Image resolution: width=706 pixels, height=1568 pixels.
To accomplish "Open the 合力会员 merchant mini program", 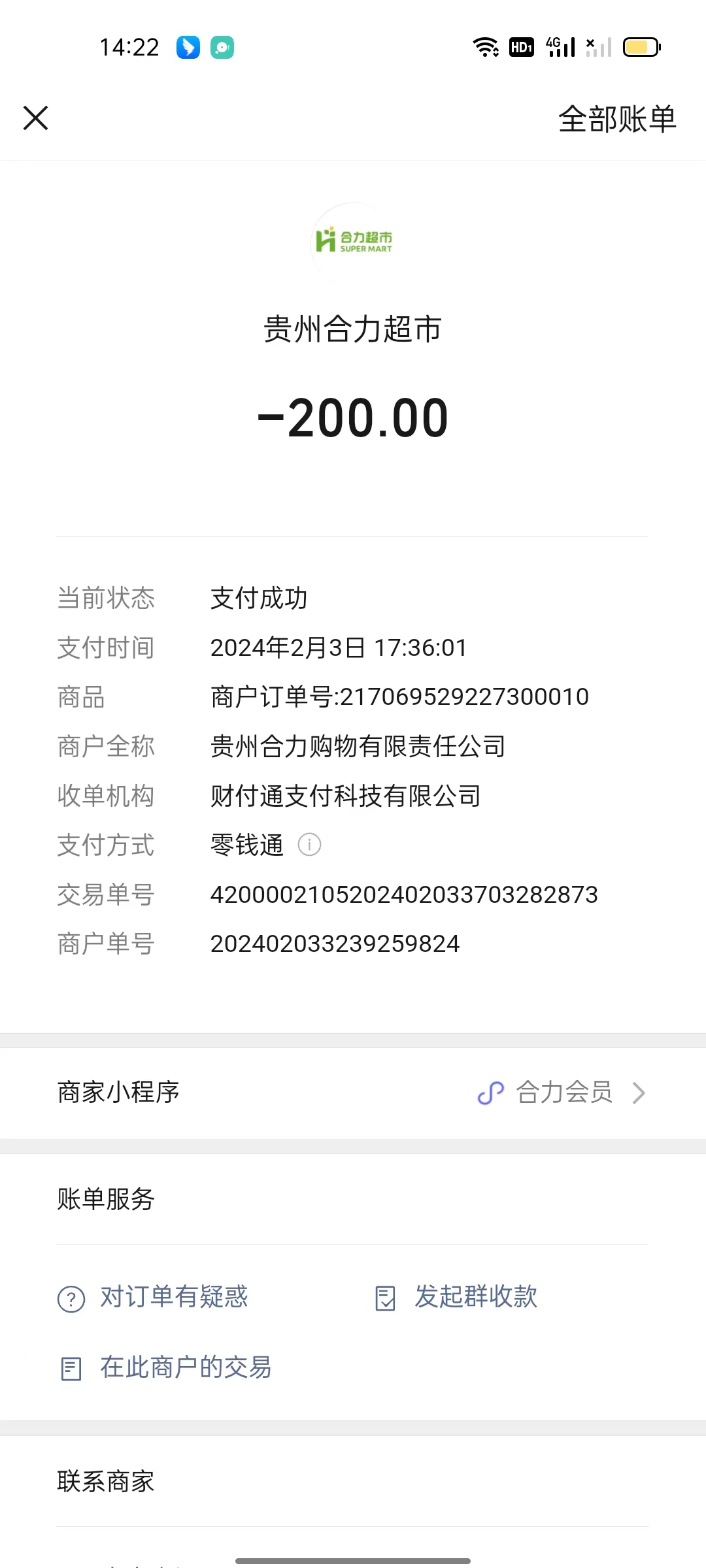I will (562, 1092).
